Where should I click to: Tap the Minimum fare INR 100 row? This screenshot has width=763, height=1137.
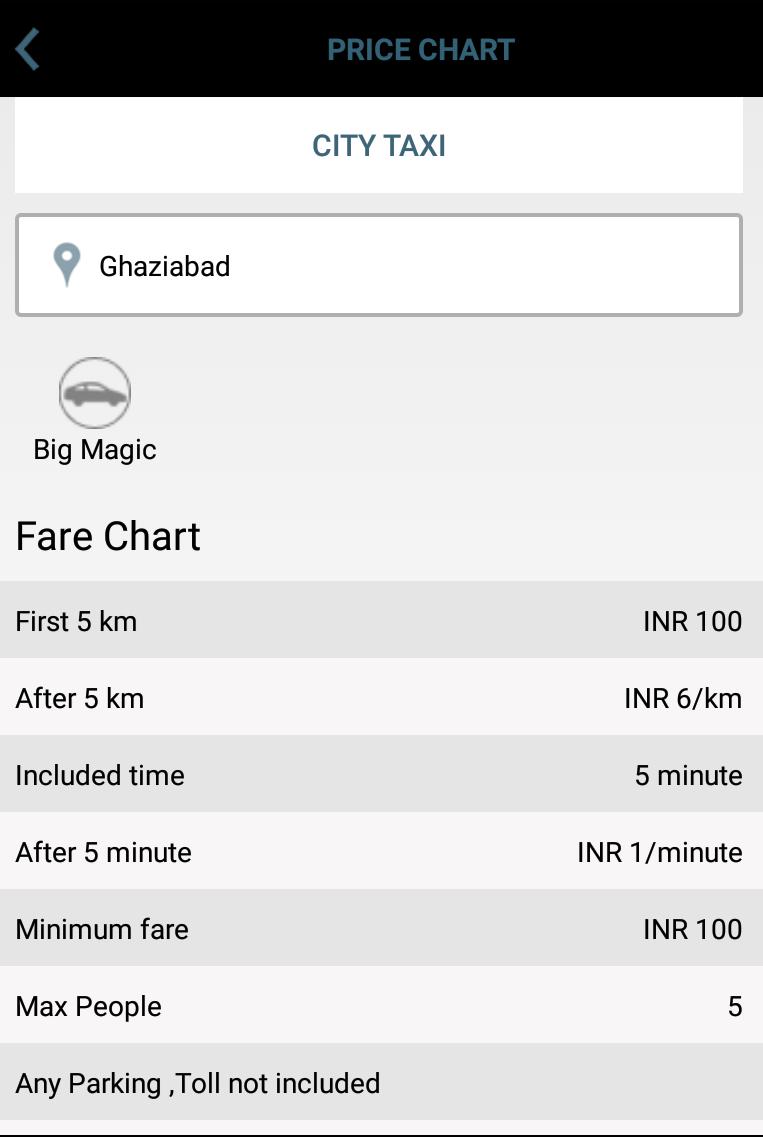380,929
